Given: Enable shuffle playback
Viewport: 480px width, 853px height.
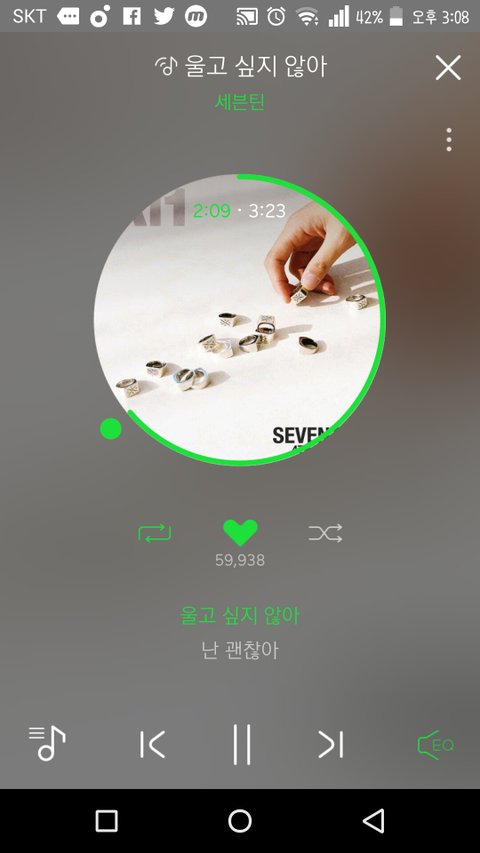Looking at the screenshot, I should [325, 533].
